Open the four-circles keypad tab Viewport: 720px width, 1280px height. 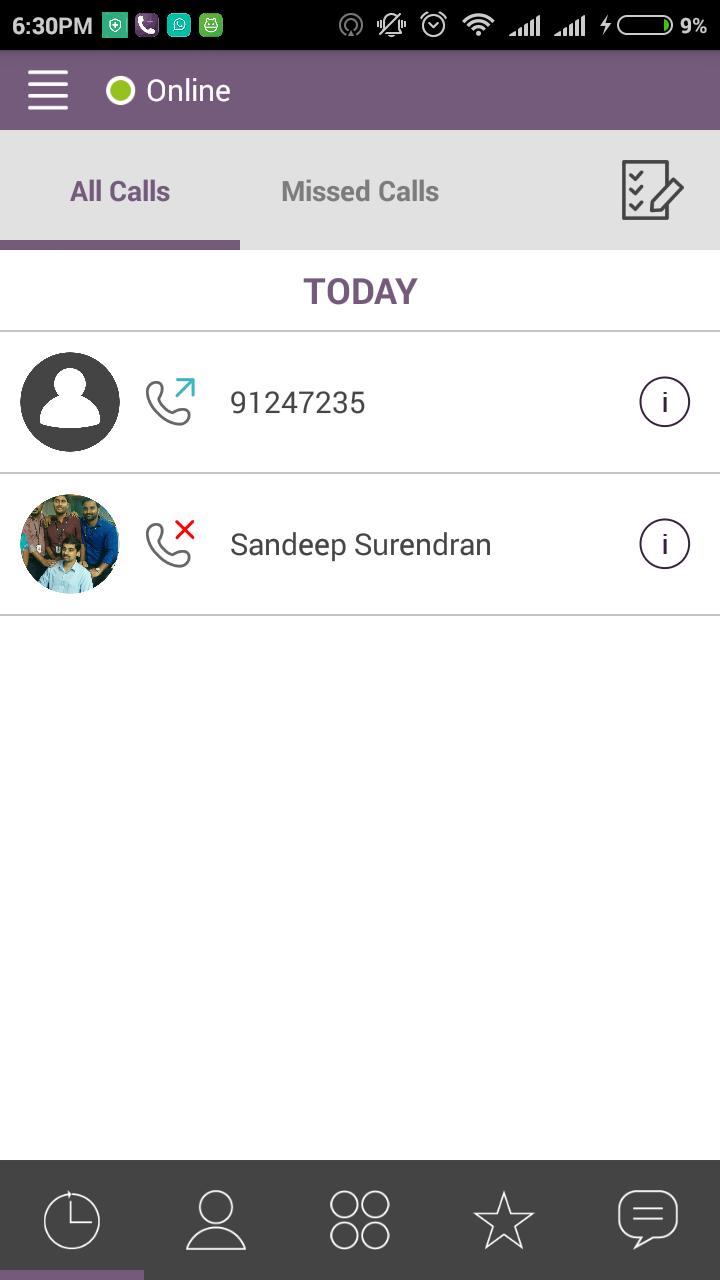point(360,1220)
